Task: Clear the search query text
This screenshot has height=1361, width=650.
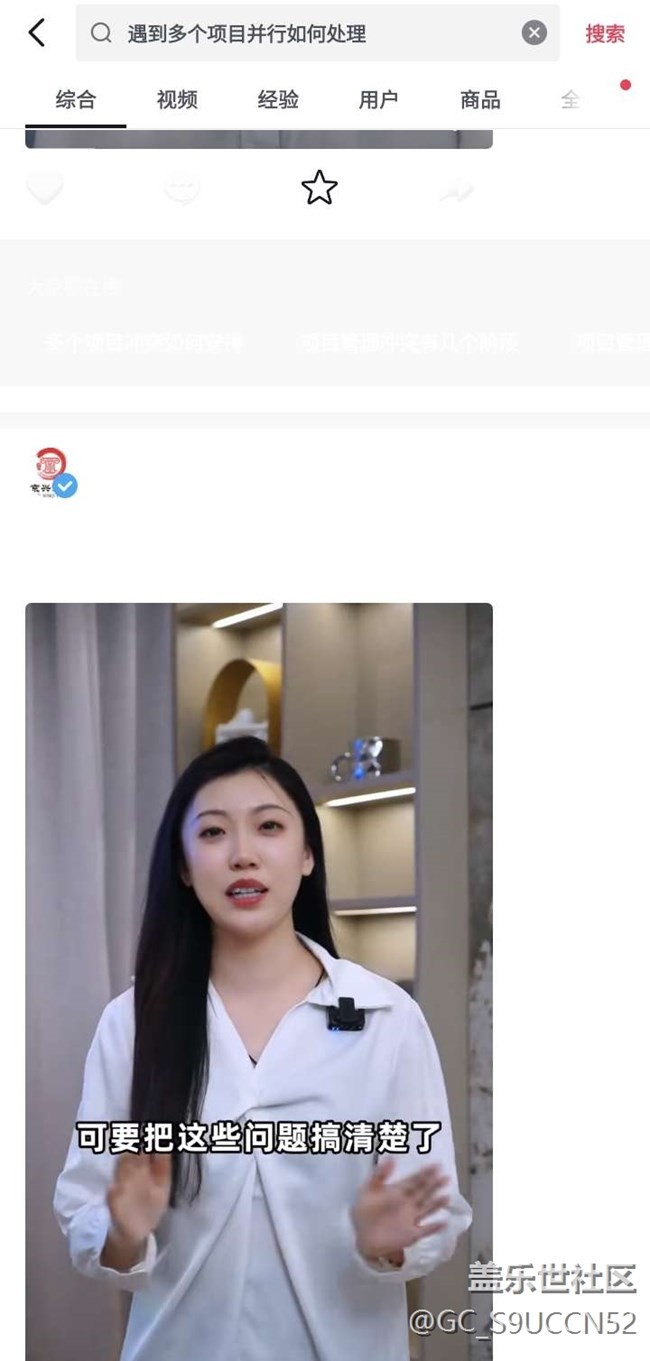Action: [x=534, y=33]
